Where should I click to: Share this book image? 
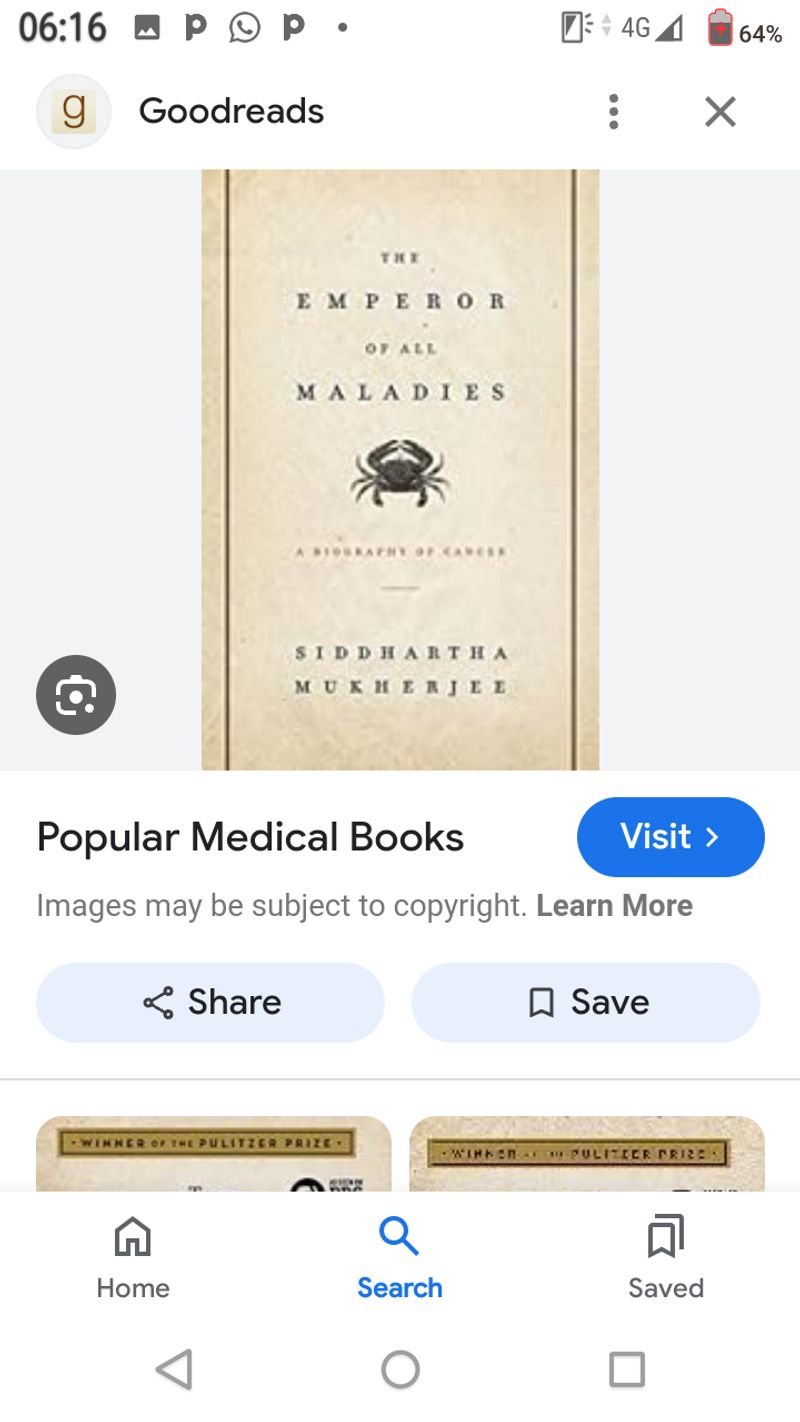click(x=210, y=1002)
